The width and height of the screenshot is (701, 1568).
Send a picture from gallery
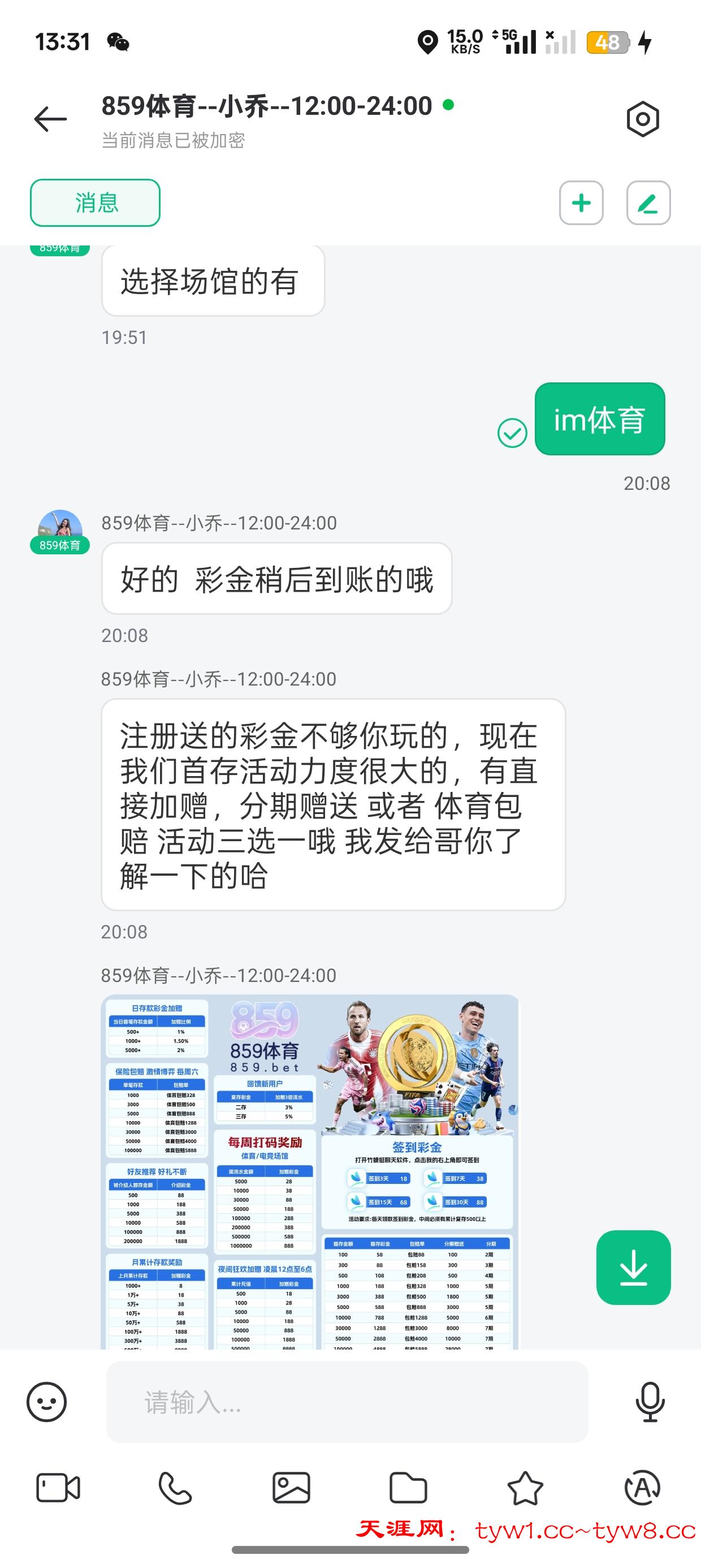coord(292,1488)
